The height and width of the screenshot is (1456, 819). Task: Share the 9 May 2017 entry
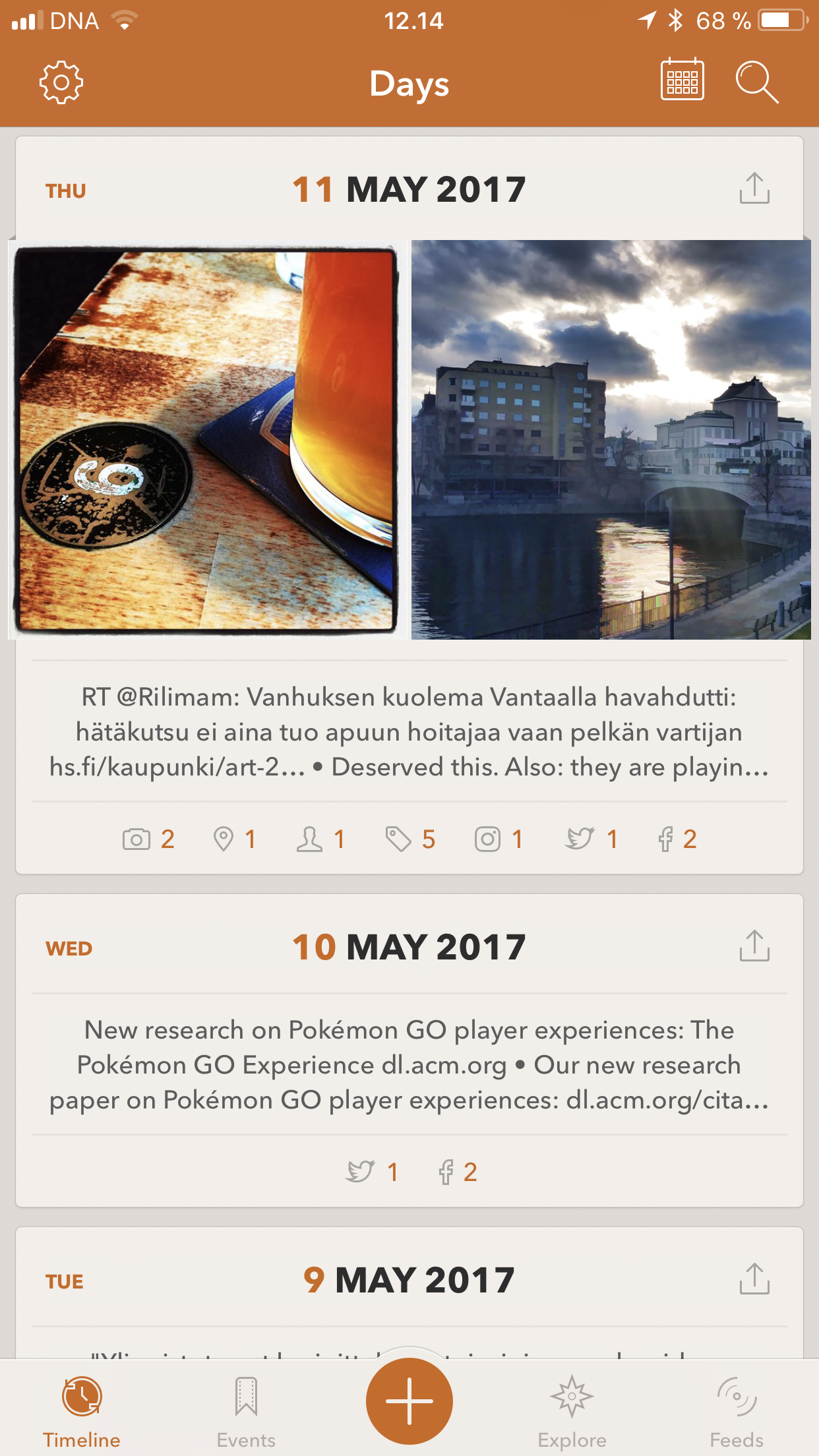pos(754,1280)
